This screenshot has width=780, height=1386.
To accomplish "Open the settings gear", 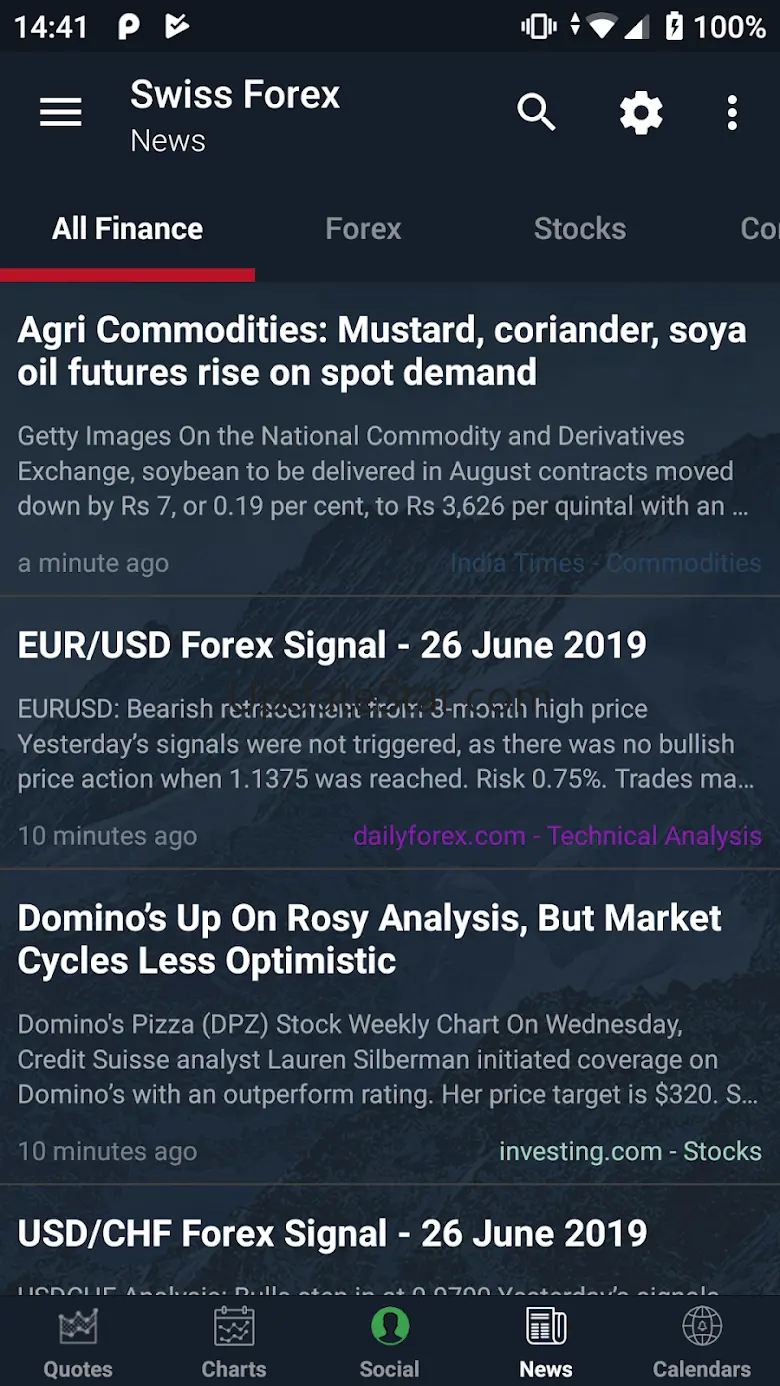I will coord(641,113).
